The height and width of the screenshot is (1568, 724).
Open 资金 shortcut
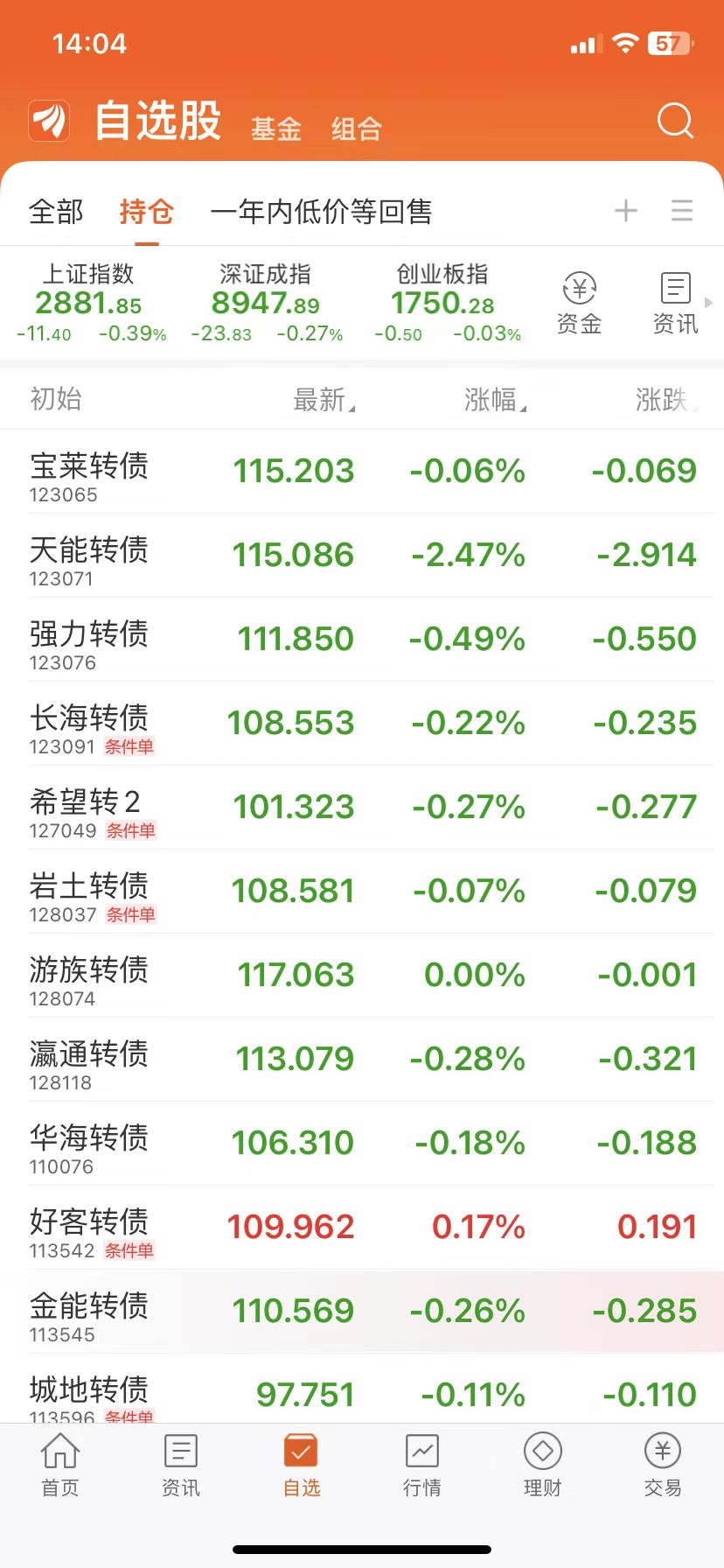(x=579, y=304)
